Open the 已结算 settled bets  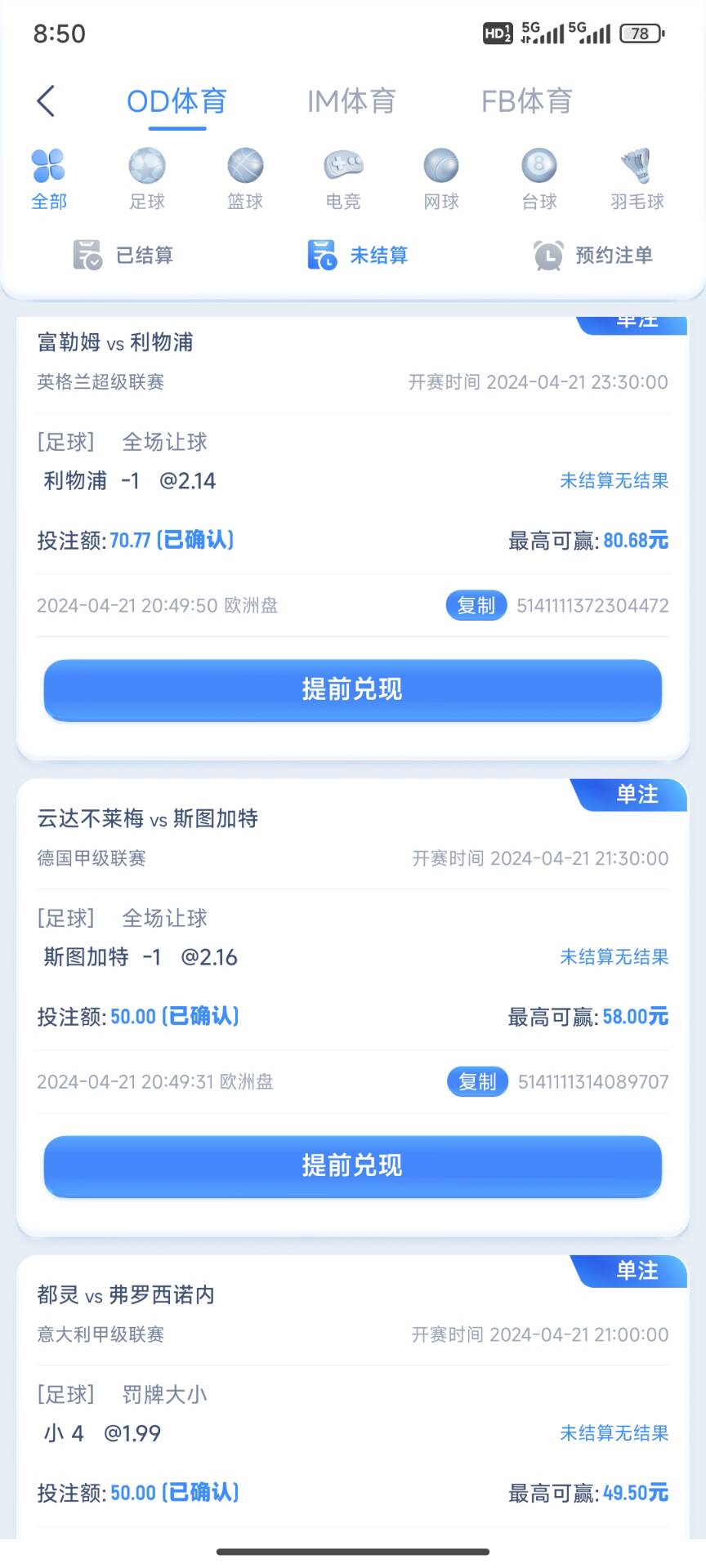pos(123,256)
